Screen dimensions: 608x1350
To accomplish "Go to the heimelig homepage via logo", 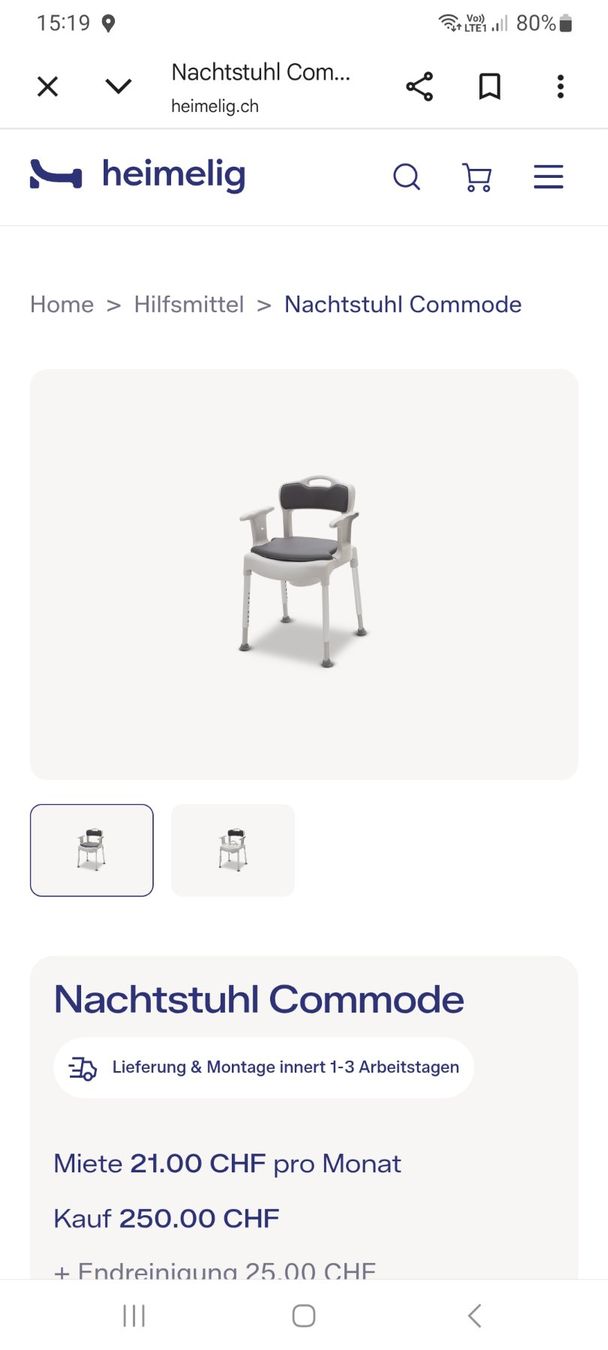I will pos(137,175).
